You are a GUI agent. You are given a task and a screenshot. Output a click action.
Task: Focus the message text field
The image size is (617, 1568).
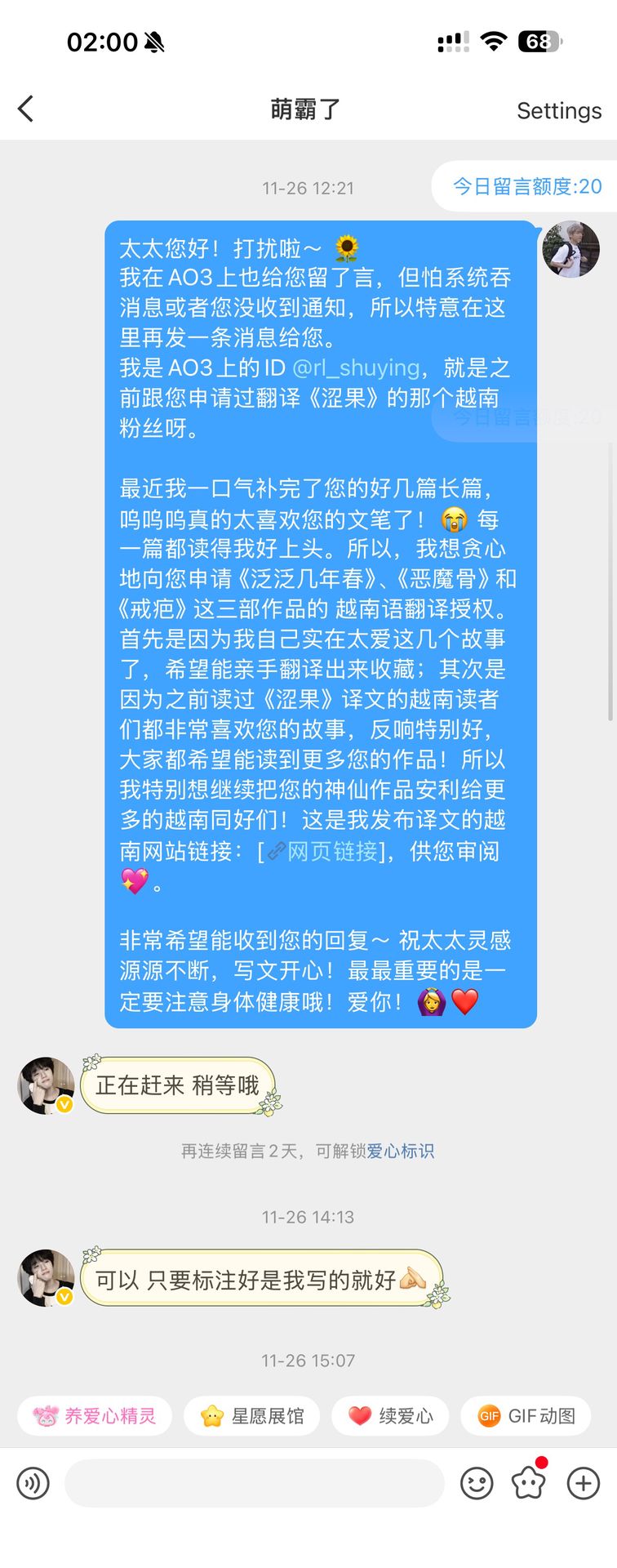(x=254, y=1483)
